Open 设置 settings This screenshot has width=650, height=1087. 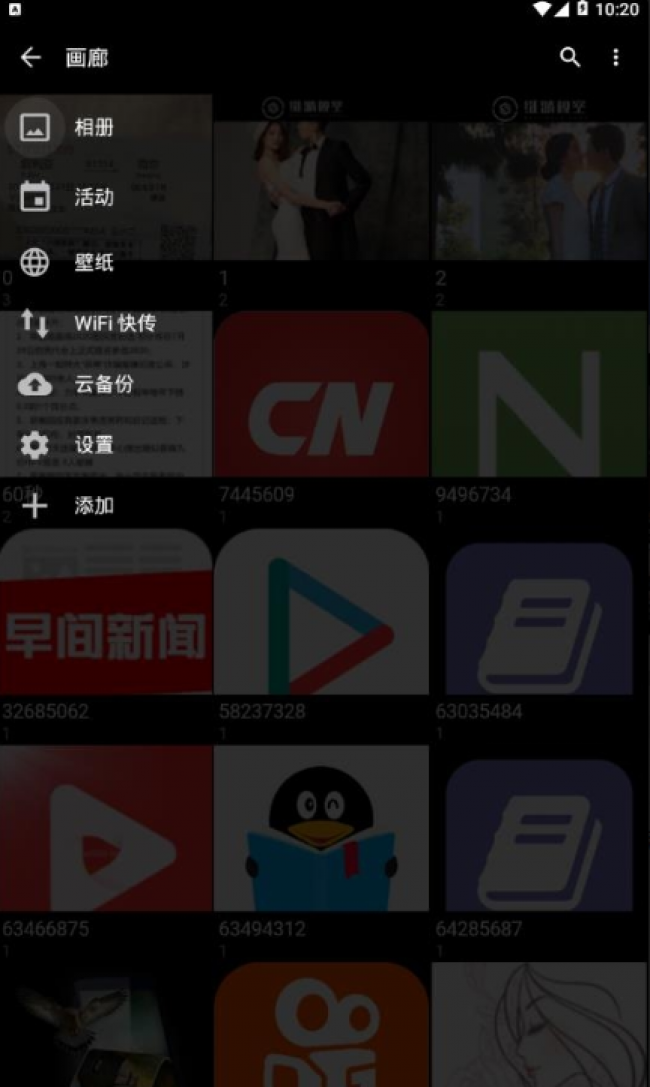(x=93, y=445)
